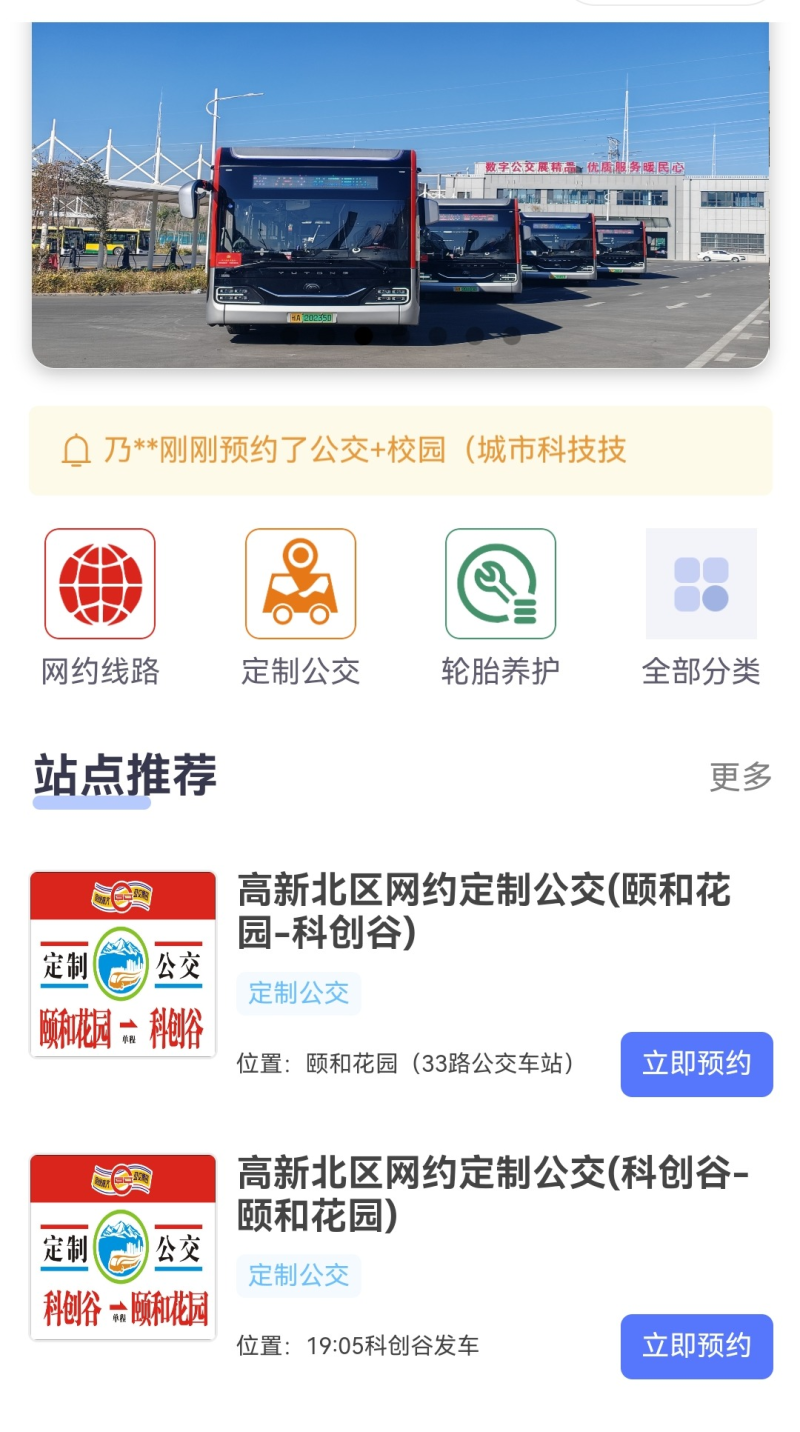
Task: Open the bus fleet banner image
Action: (400, 195)
